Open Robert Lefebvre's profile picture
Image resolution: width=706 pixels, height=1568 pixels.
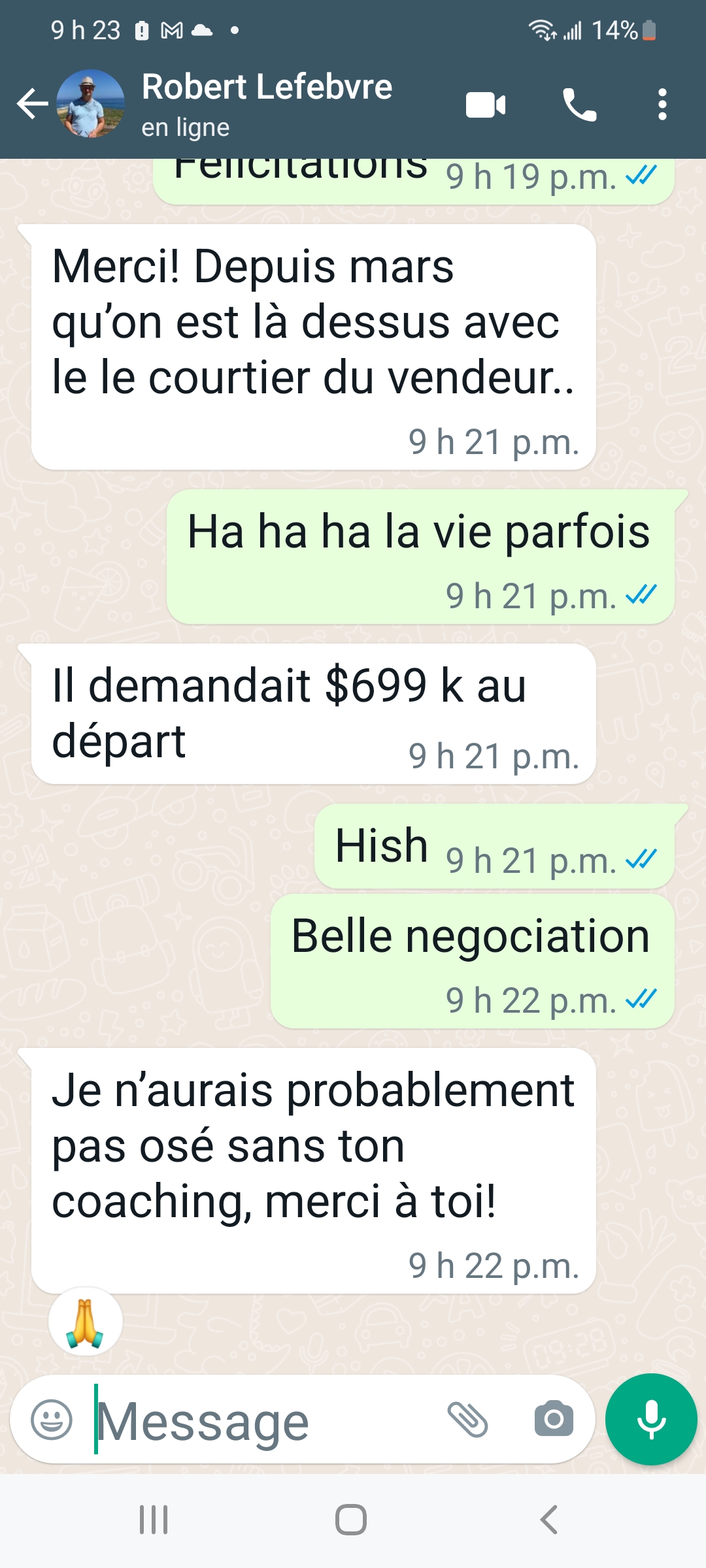pyautogui.click(x=90, y=104)
